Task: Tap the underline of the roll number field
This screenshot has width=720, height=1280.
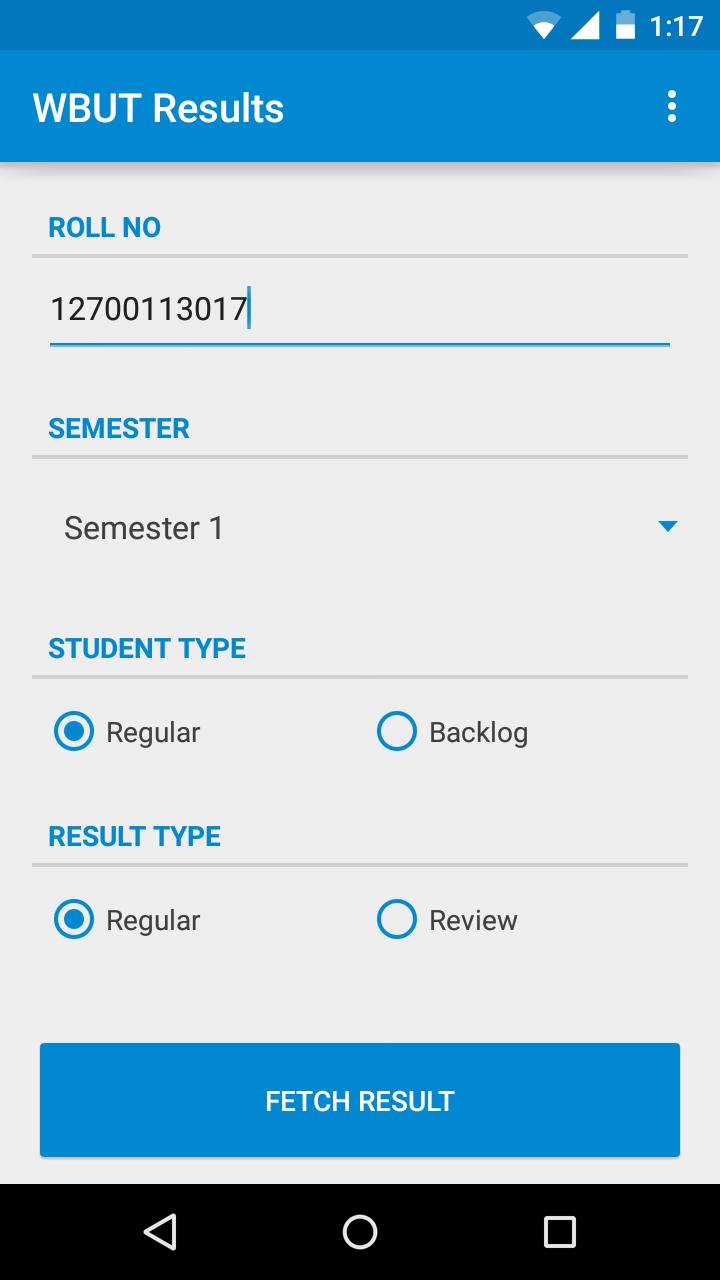Action: click(x=360, y=346)
